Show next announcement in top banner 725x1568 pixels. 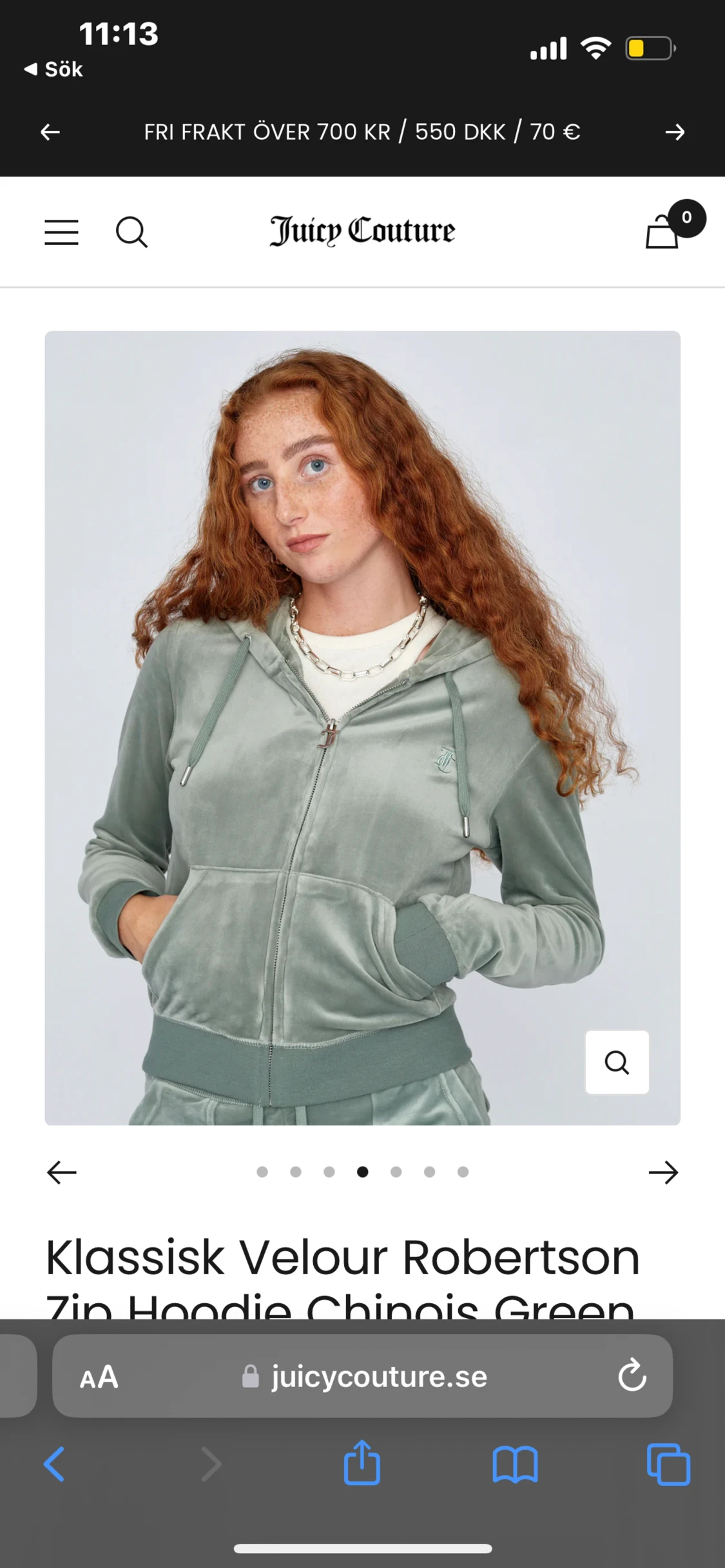click(675, 133)
